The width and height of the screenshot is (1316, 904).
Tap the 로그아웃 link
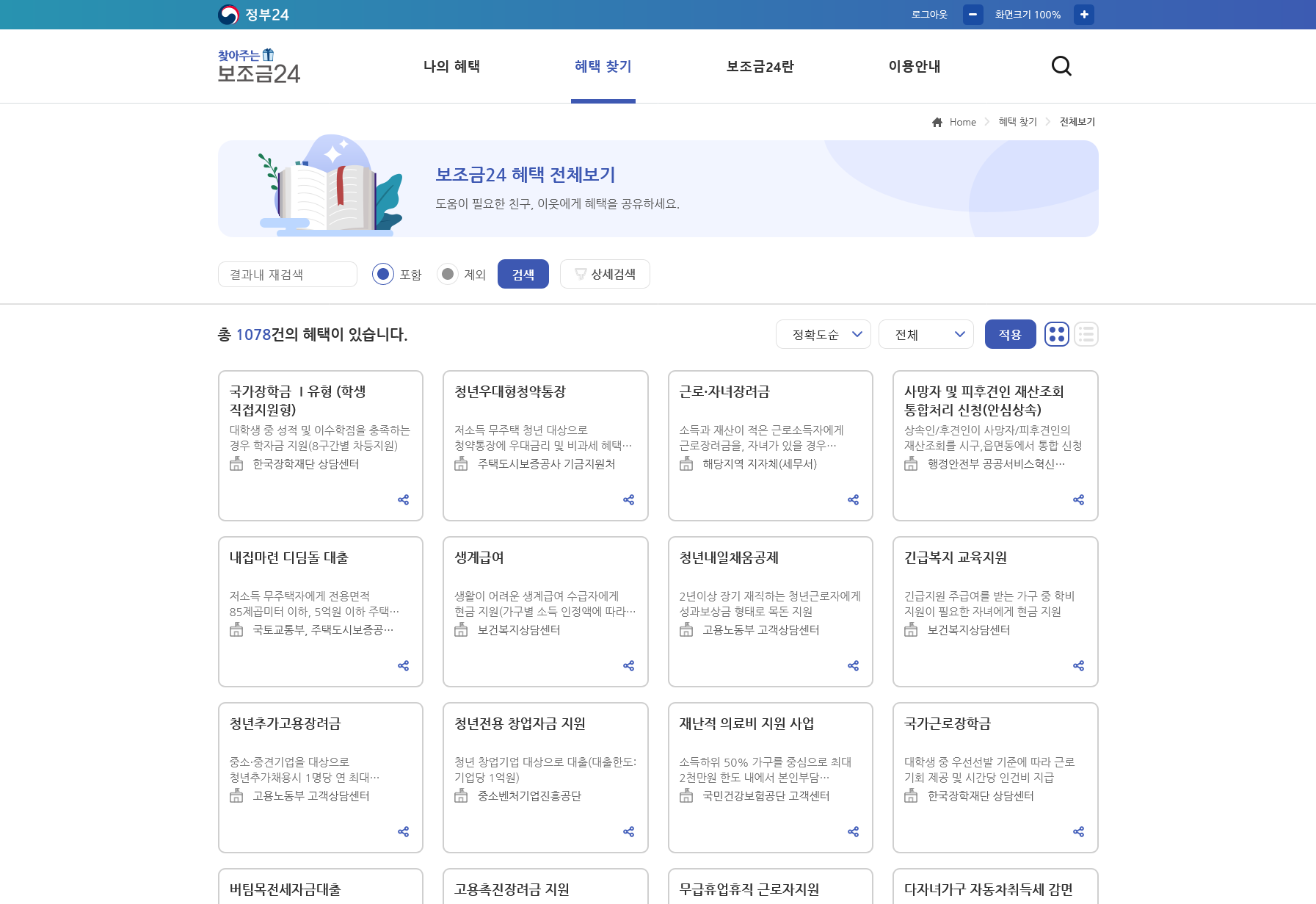tap(929, 15)
